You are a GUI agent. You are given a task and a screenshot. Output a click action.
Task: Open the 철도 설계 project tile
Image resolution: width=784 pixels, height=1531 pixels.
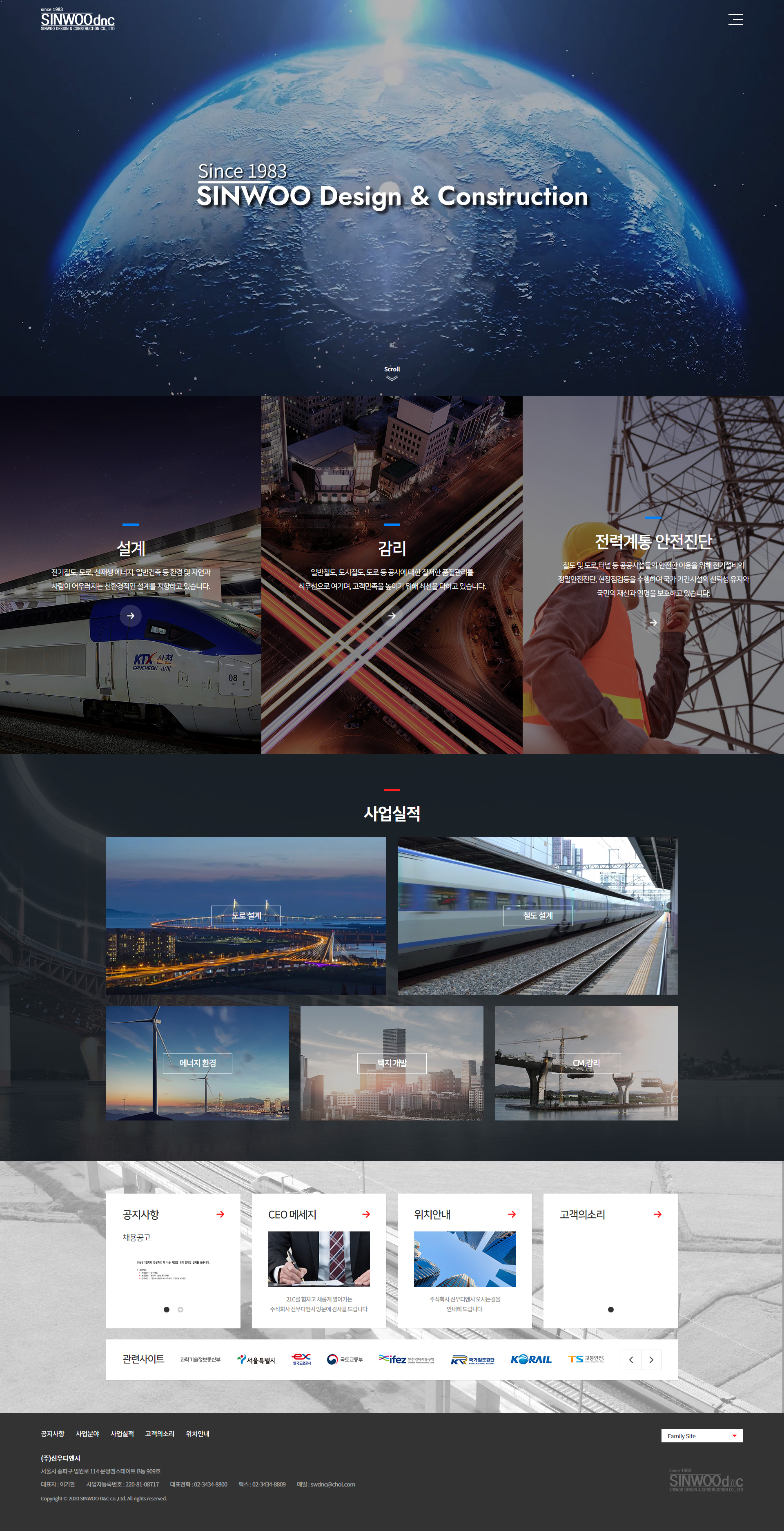[537, 915]
